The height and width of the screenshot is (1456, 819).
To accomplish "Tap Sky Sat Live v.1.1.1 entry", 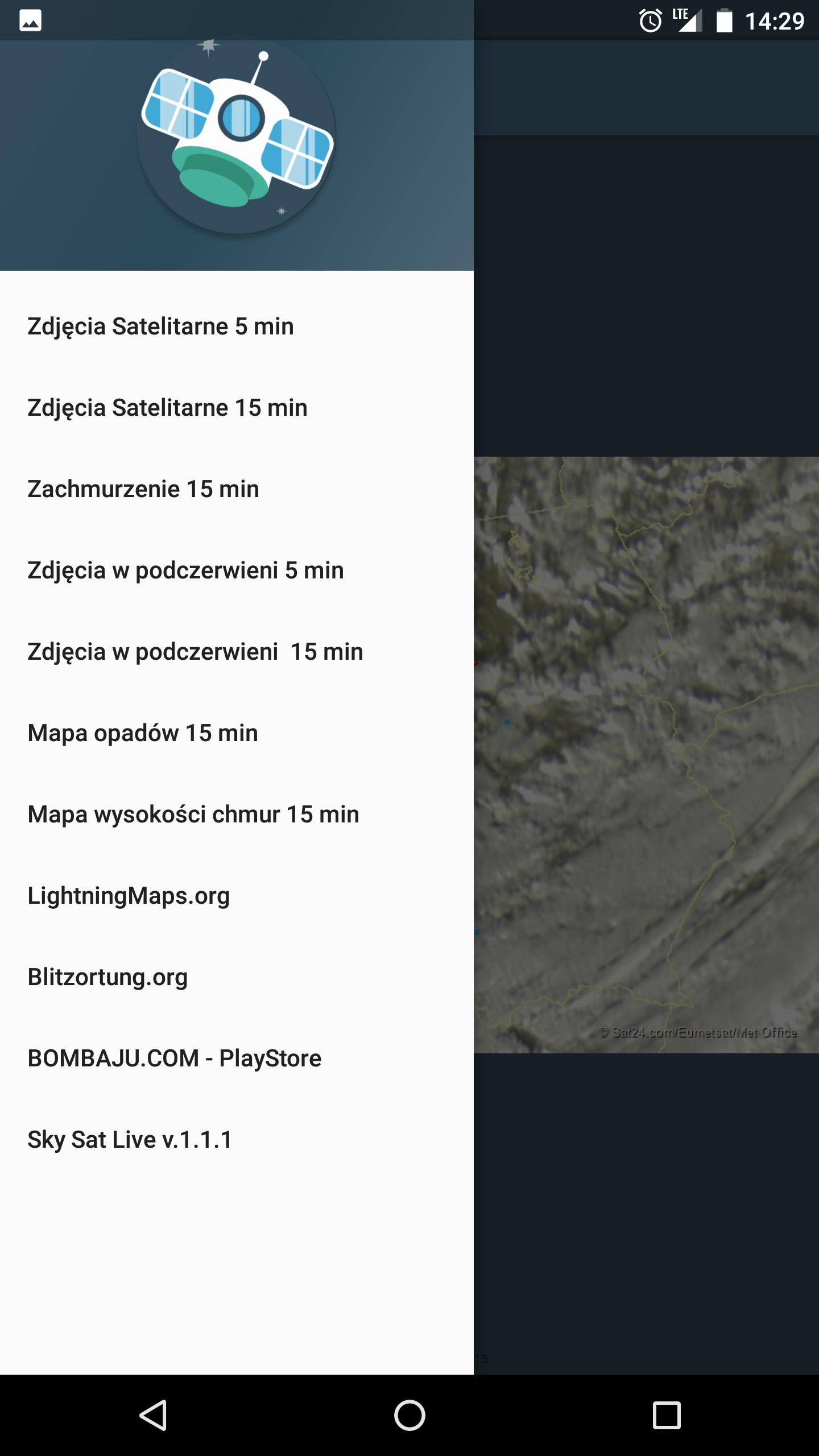I will (130, 1140).
